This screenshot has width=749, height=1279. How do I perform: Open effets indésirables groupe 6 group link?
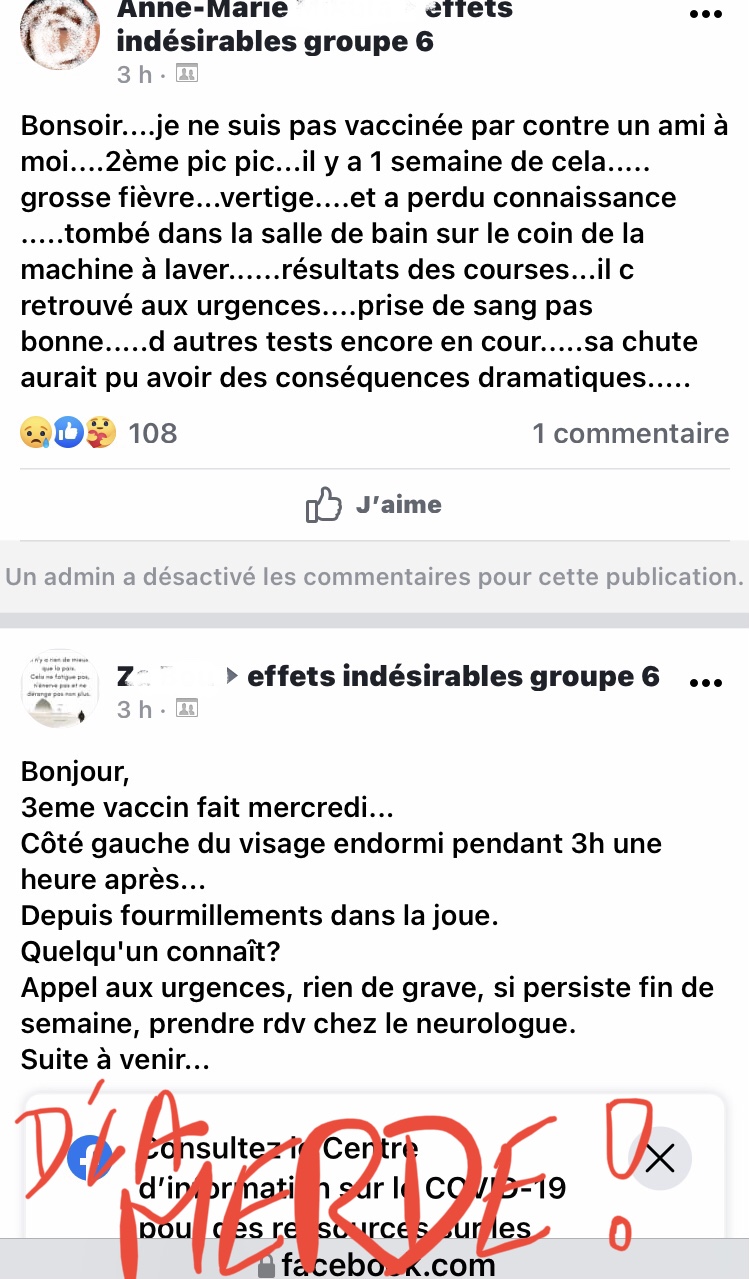coord(453,676)
